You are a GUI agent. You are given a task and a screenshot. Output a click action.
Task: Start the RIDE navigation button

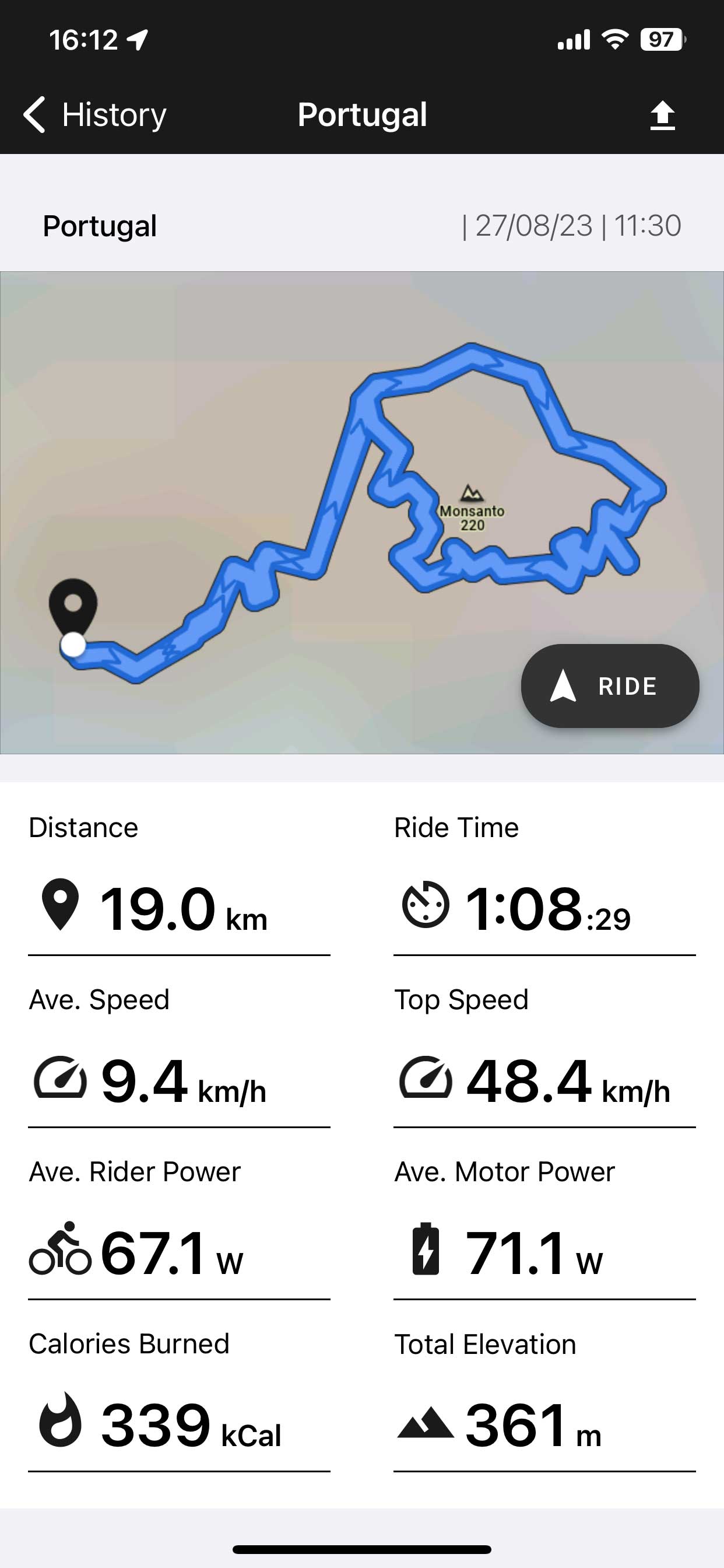pyautogui.click(x=610, y=686)
